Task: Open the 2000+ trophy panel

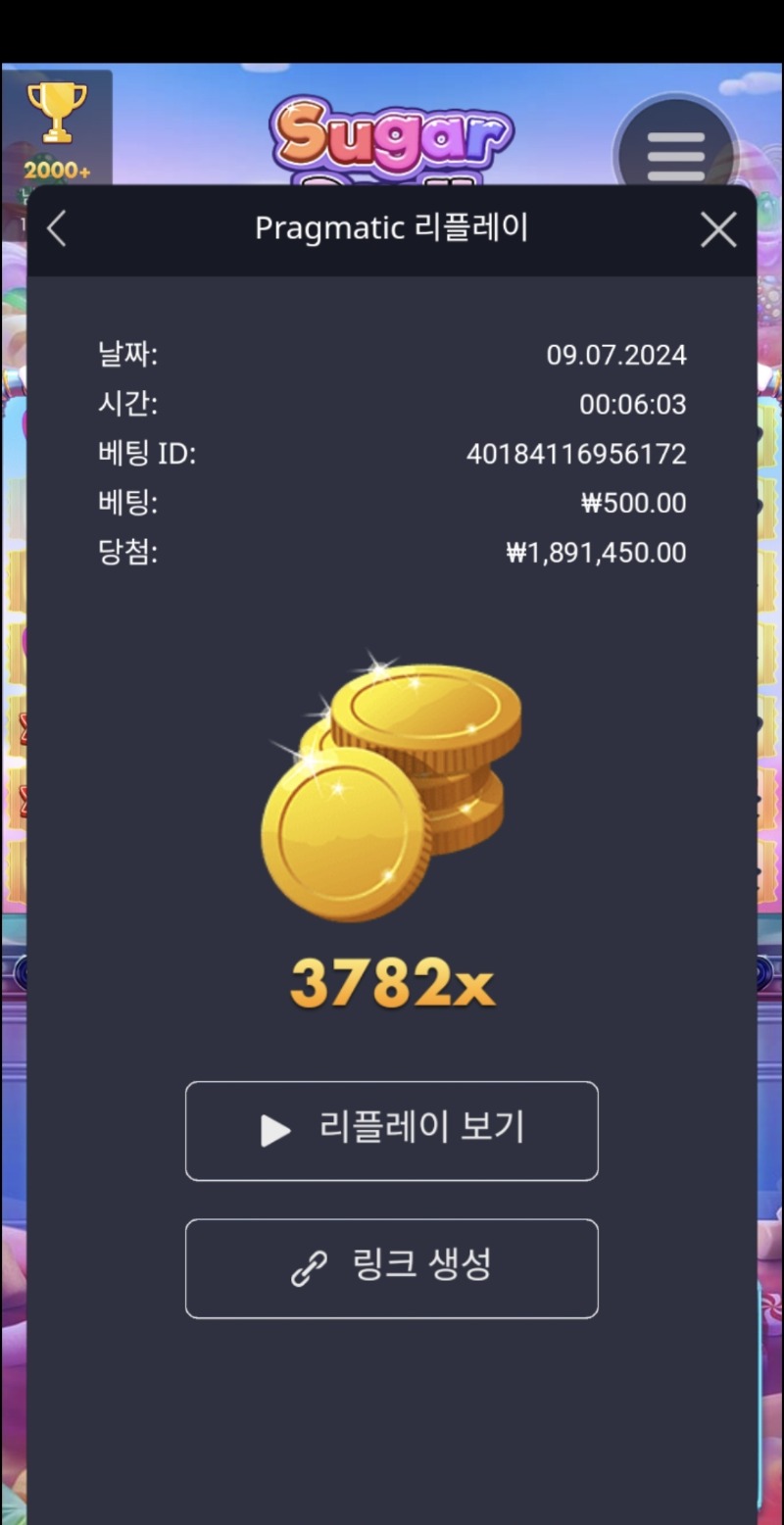Action: pyautogui.click(x=57, y=129)
